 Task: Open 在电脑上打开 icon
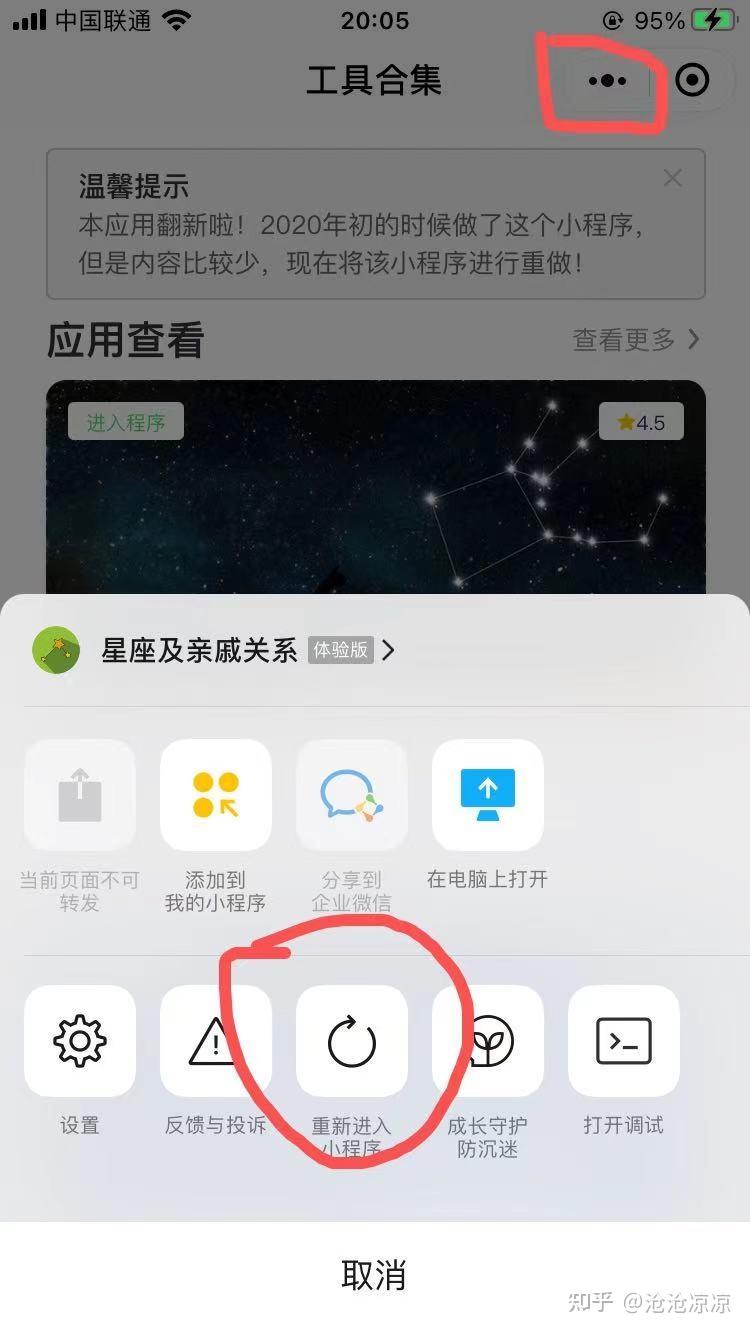point(487,795)
